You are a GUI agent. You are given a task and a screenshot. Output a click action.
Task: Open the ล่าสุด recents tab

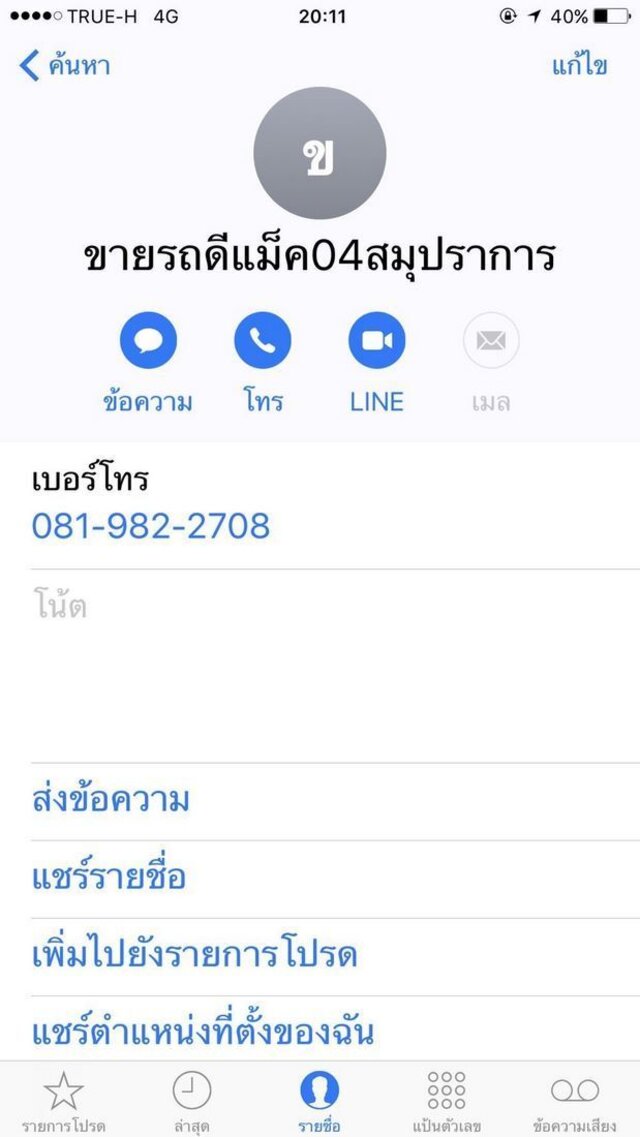192,1101
